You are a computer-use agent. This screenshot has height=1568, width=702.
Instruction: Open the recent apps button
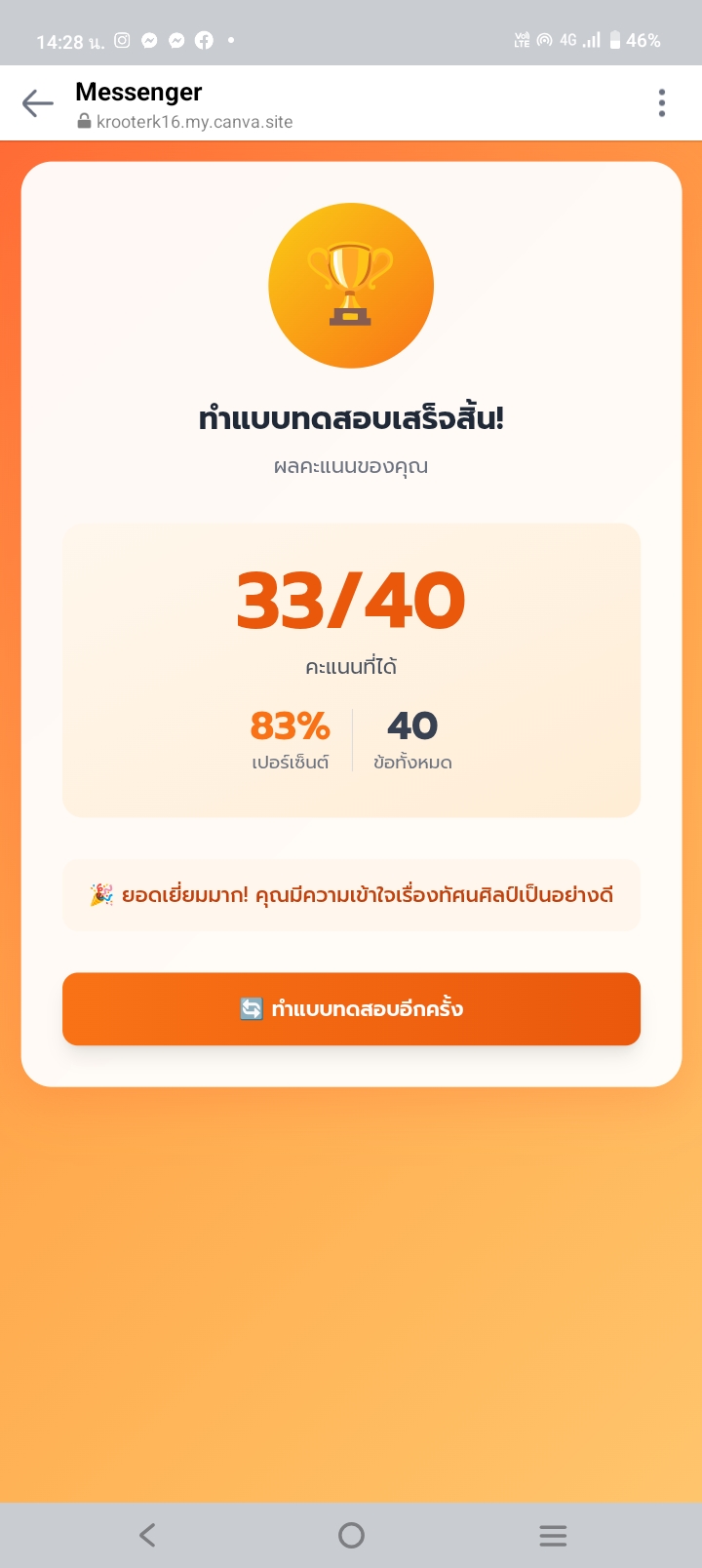[553, 1535]
